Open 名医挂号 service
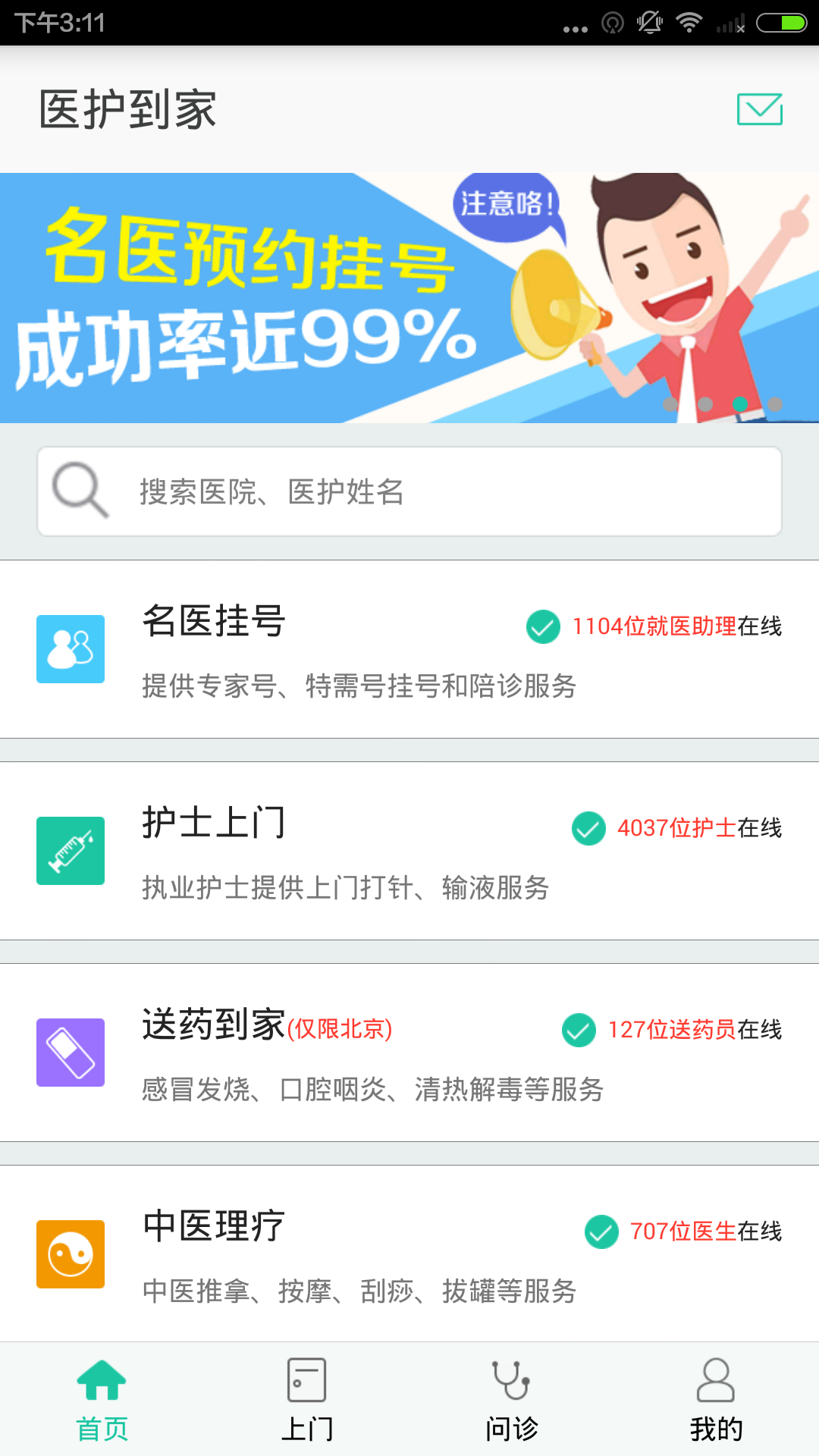 tap(409, 649)
